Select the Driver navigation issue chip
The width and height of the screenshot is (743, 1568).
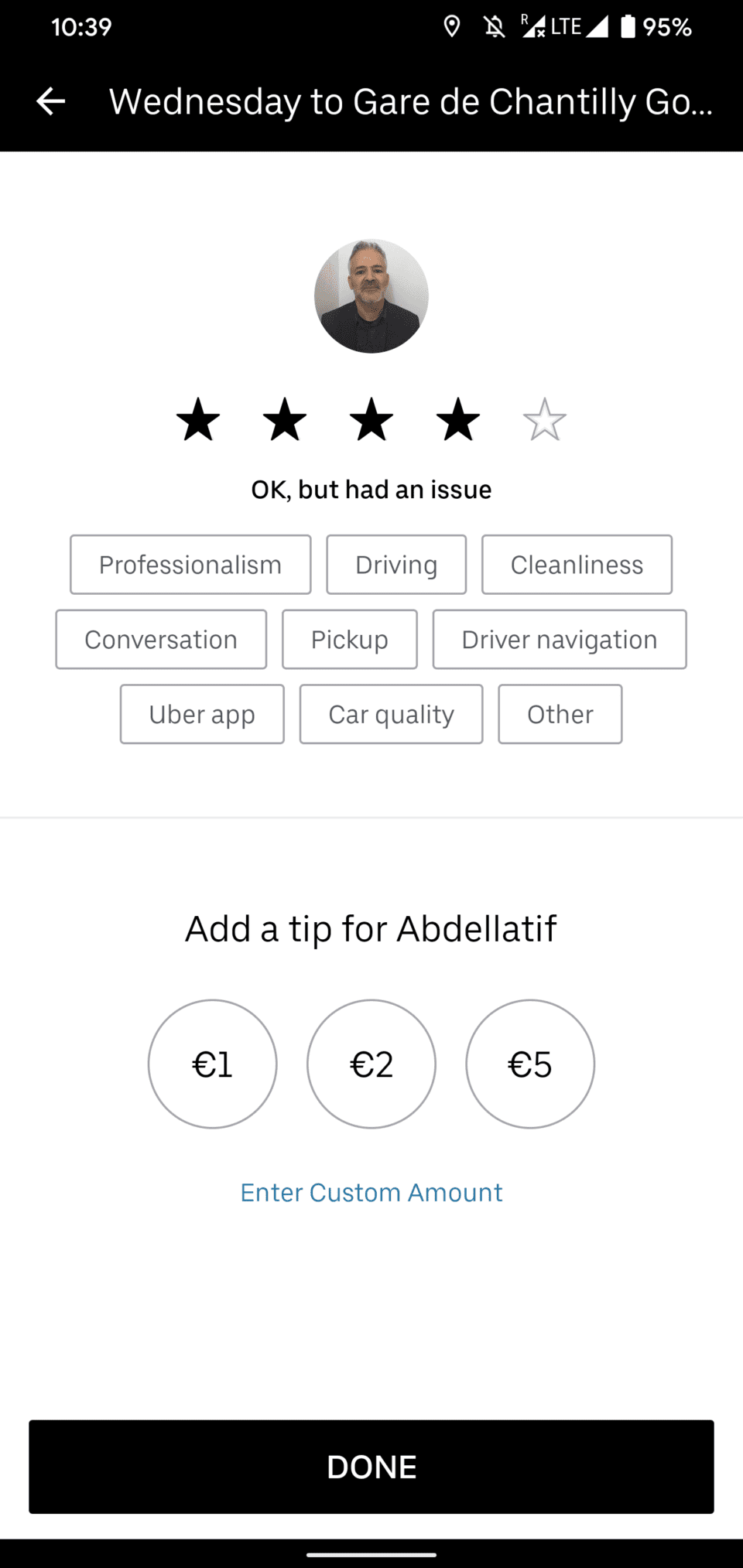[x=559, y=639]
